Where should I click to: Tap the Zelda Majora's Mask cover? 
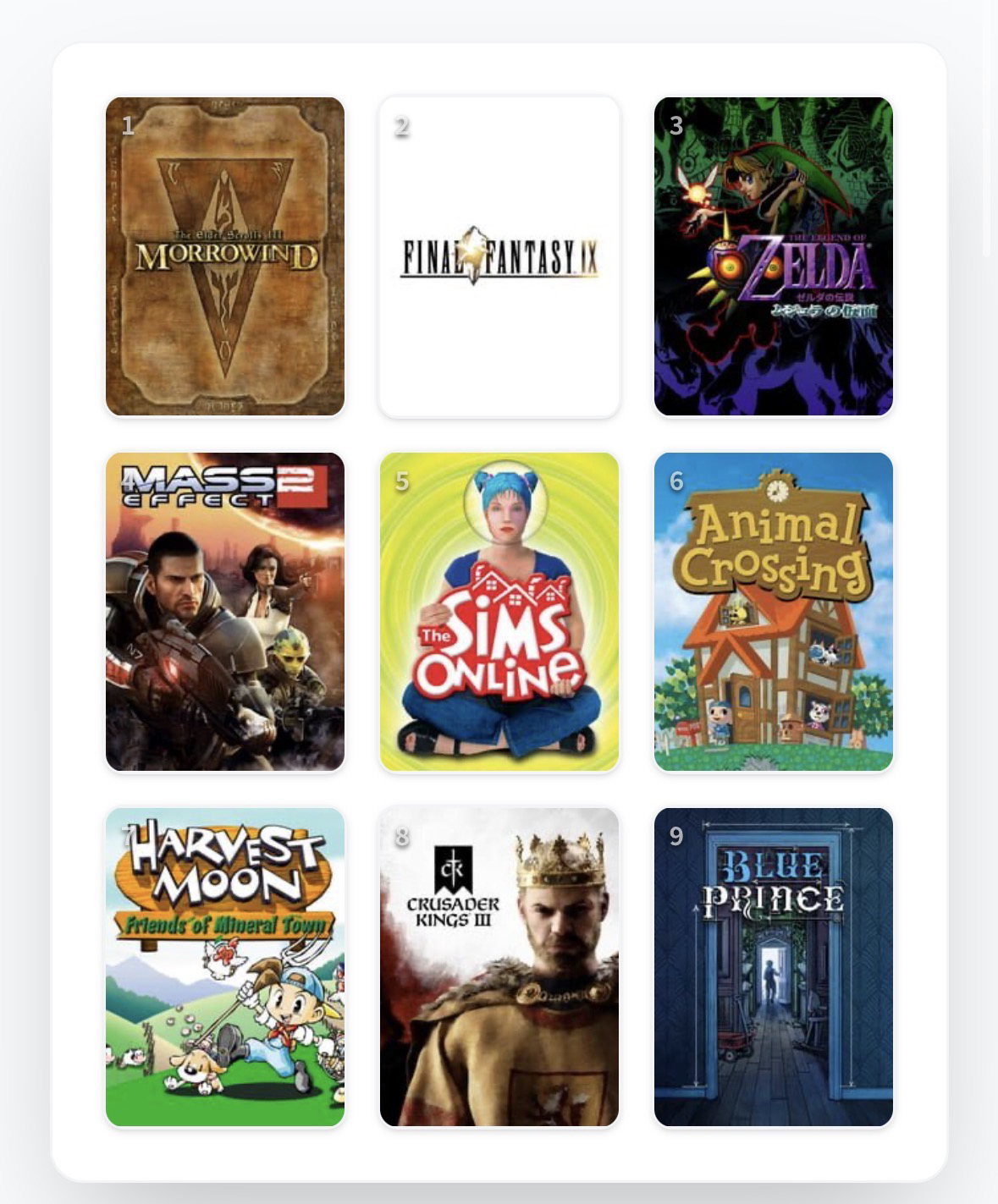(x=773, y=256)
